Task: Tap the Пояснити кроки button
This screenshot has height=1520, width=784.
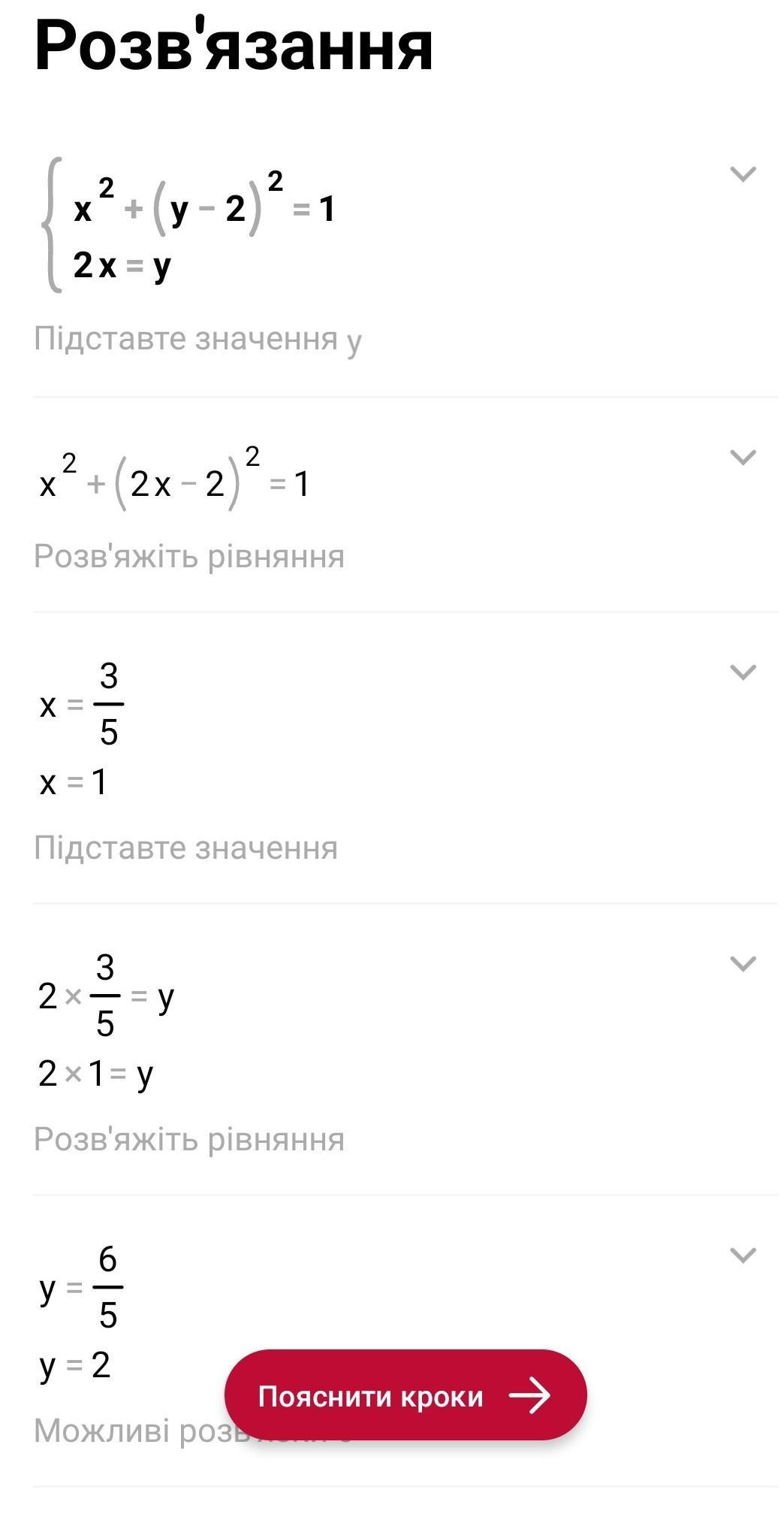Action: point(405,1395)
